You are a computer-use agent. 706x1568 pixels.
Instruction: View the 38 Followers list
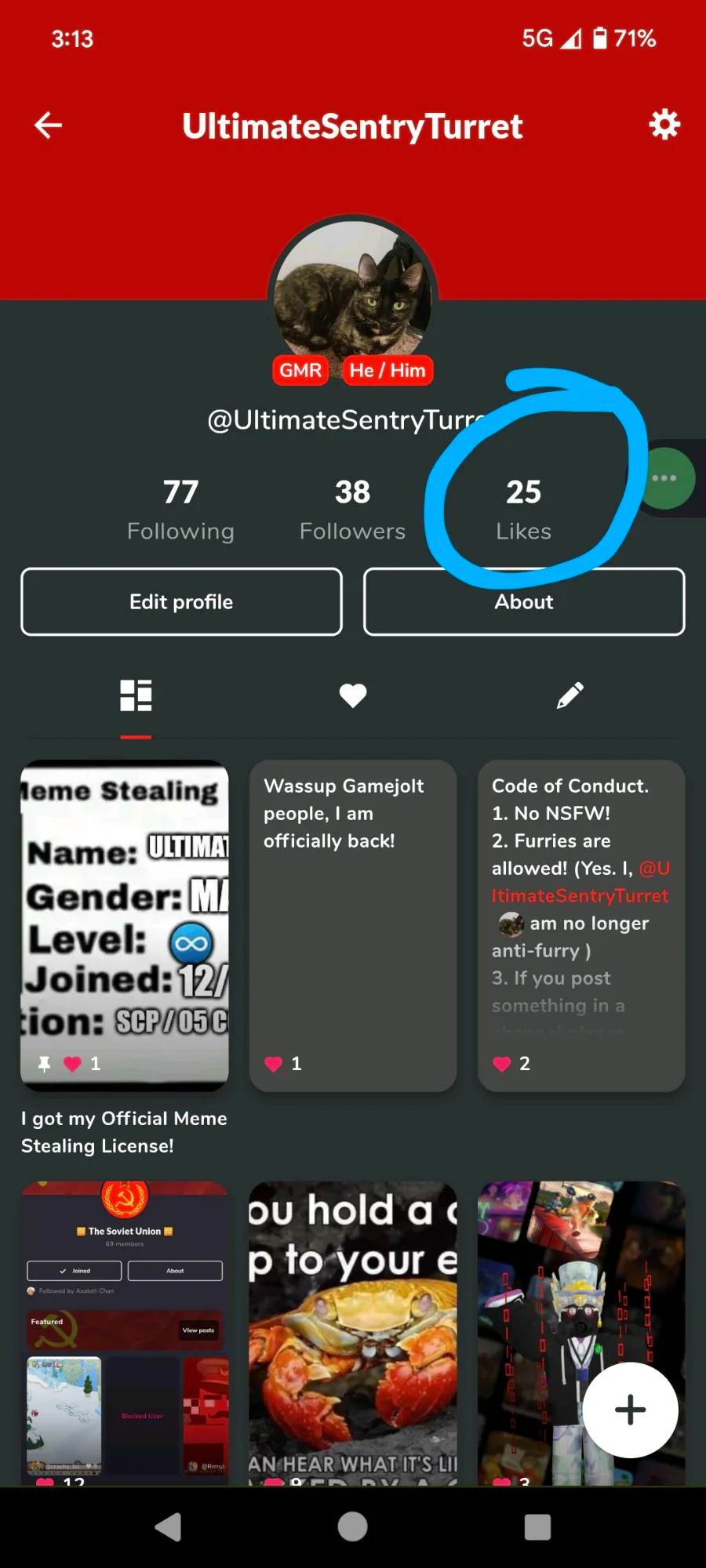click(x=352, y=510)
